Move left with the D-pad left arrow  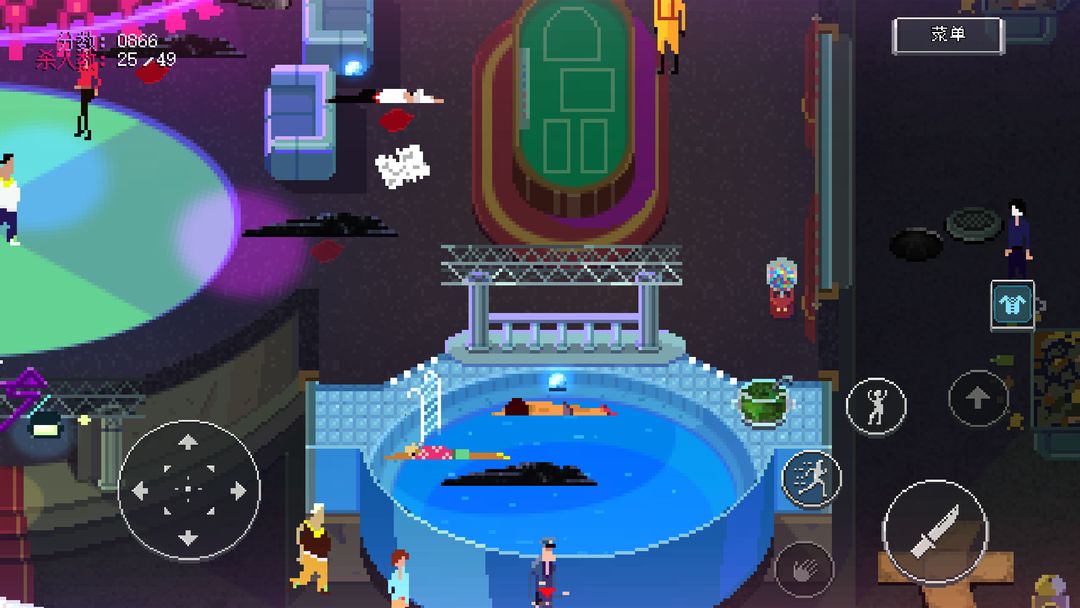coord(140,490)
